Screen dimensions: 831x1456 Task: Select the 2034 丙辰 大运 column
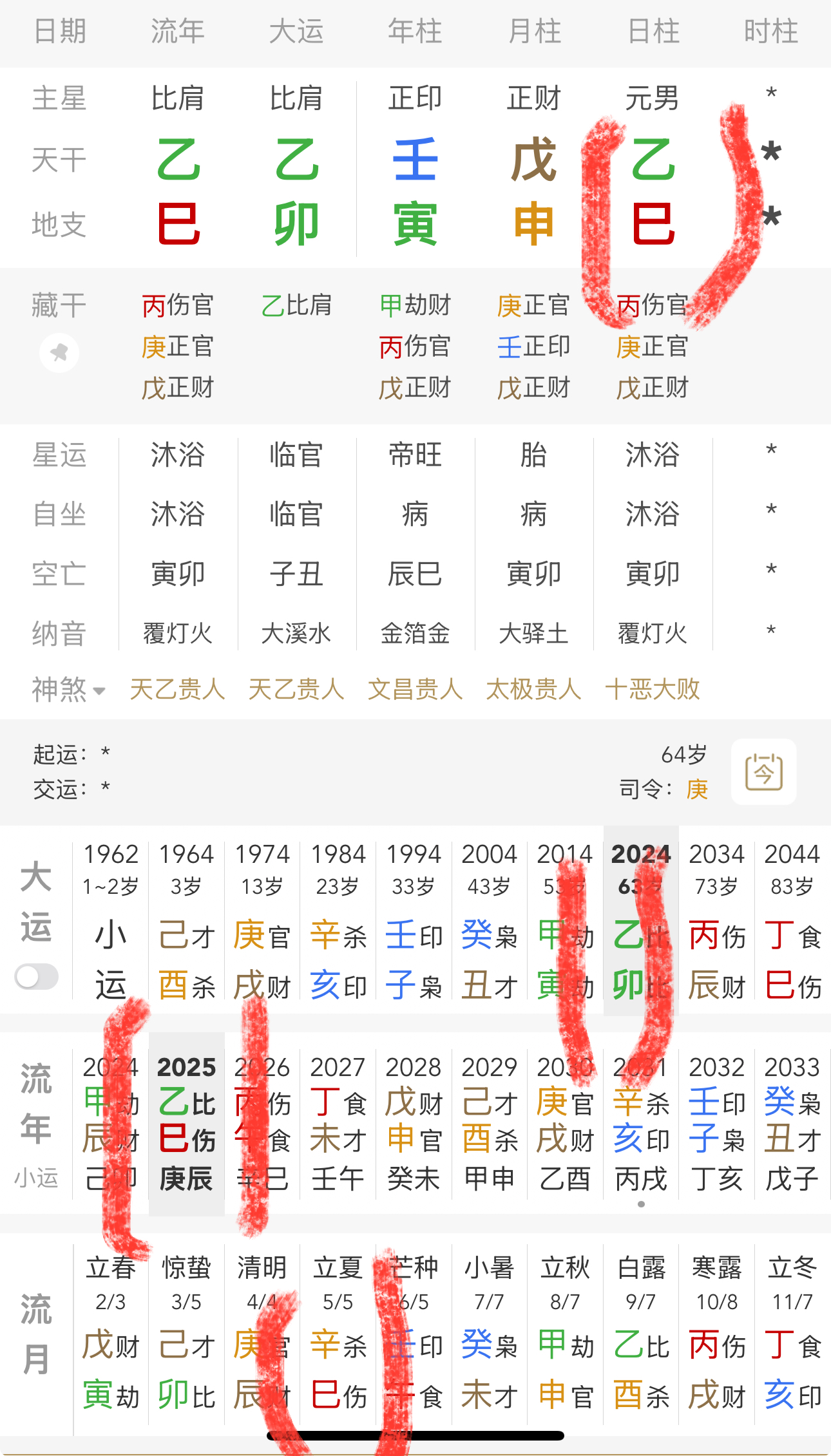coord(717,921)
